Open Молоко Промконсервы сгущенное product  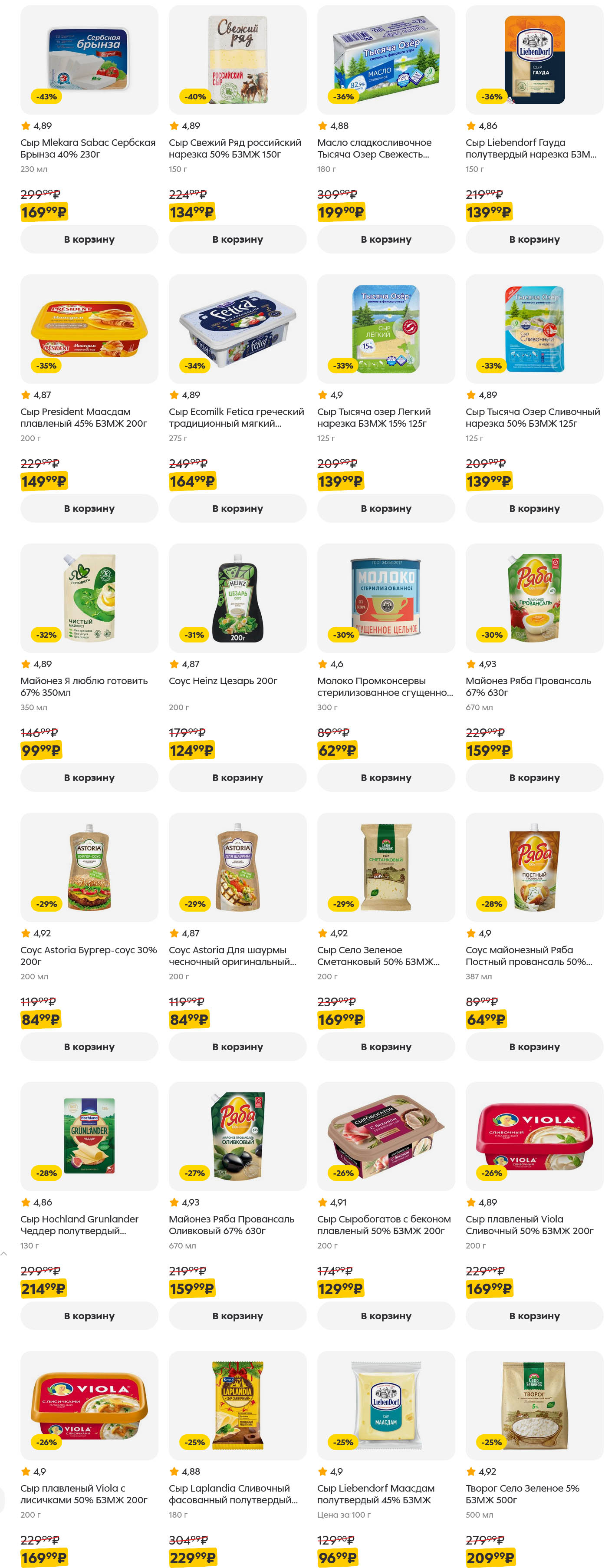[x=385, y=686]
